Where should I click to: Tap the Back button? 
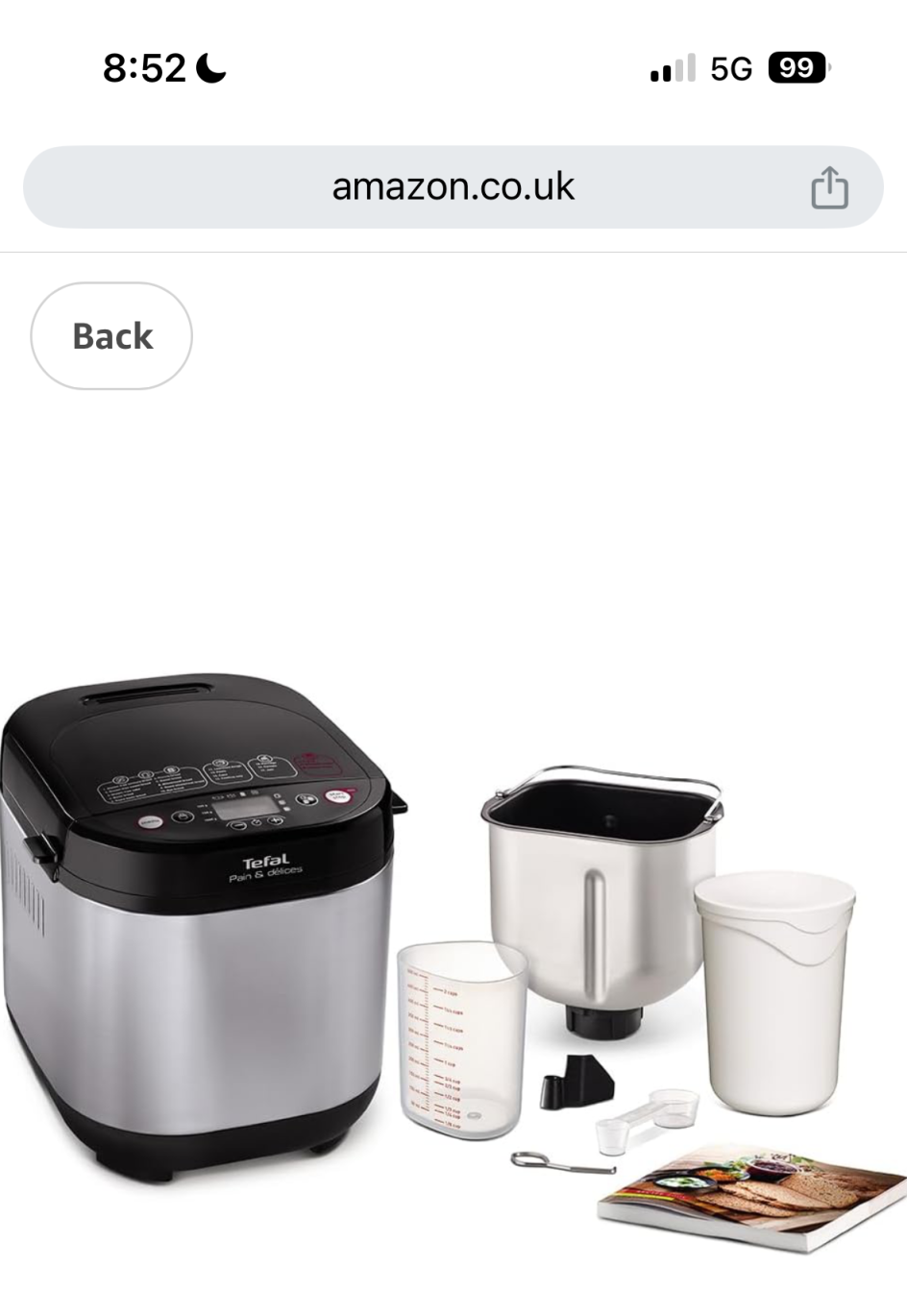tap(111, 336)
